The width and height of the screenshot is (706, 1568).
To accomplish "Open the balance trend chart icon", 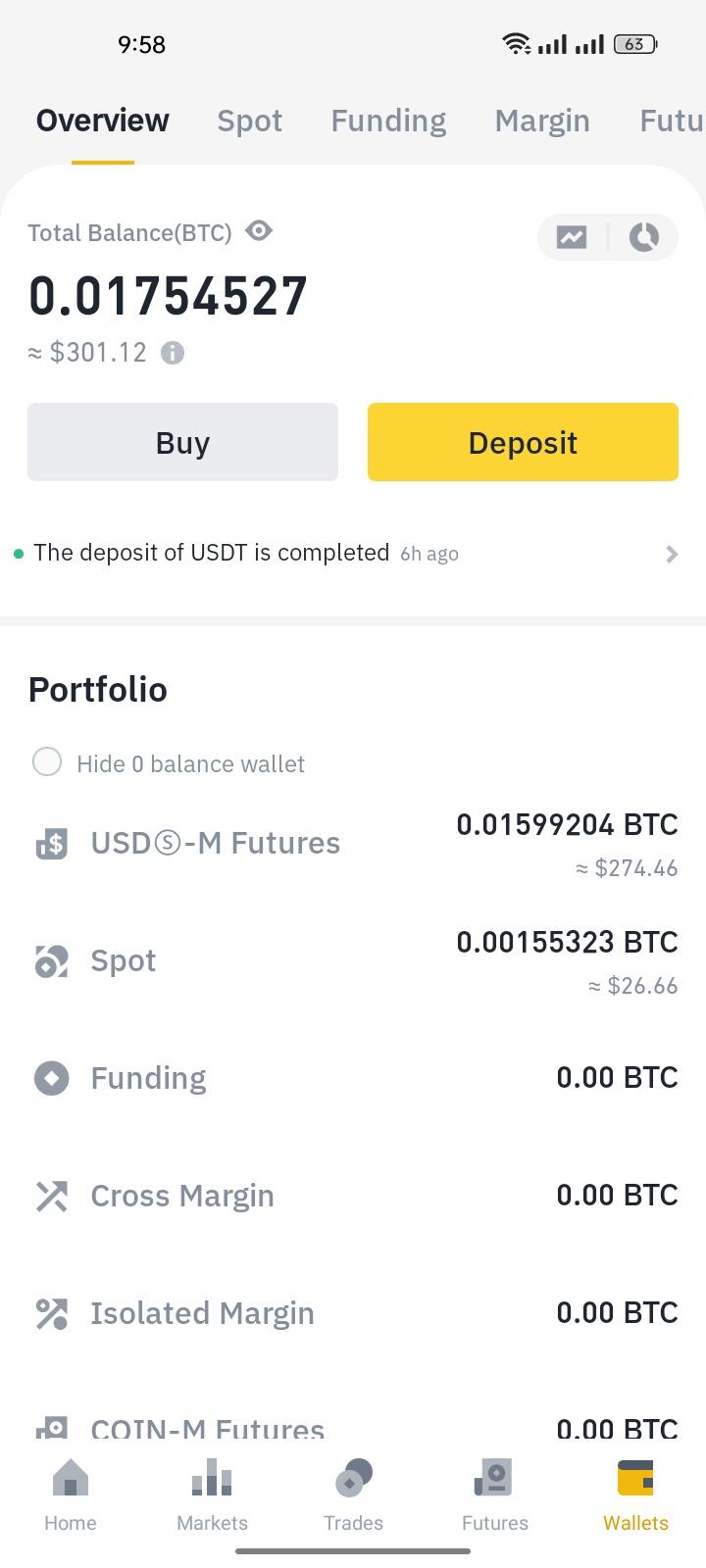I will click(572, 237).
